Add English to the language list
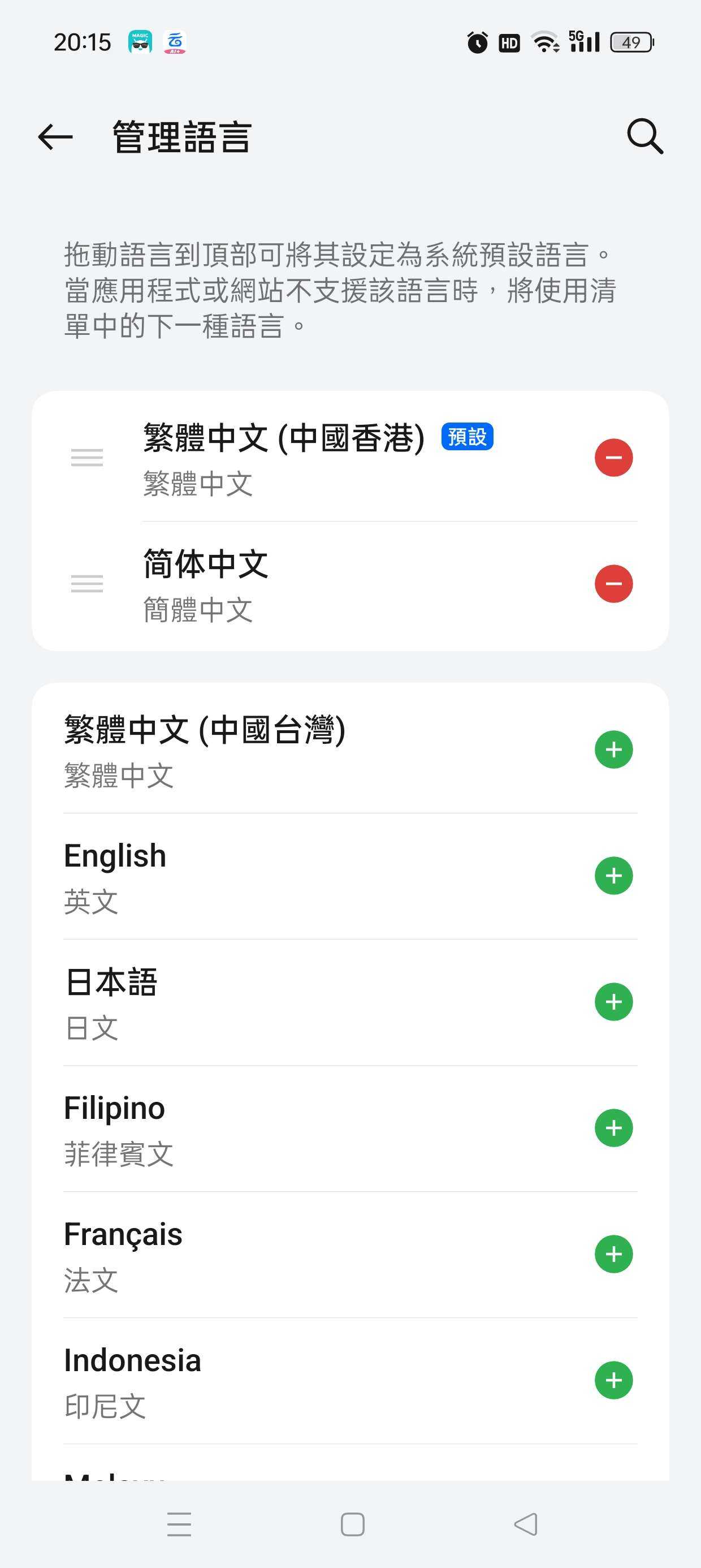The height and width of the screenshot is (1568, 701). click(x=613, y=875)
